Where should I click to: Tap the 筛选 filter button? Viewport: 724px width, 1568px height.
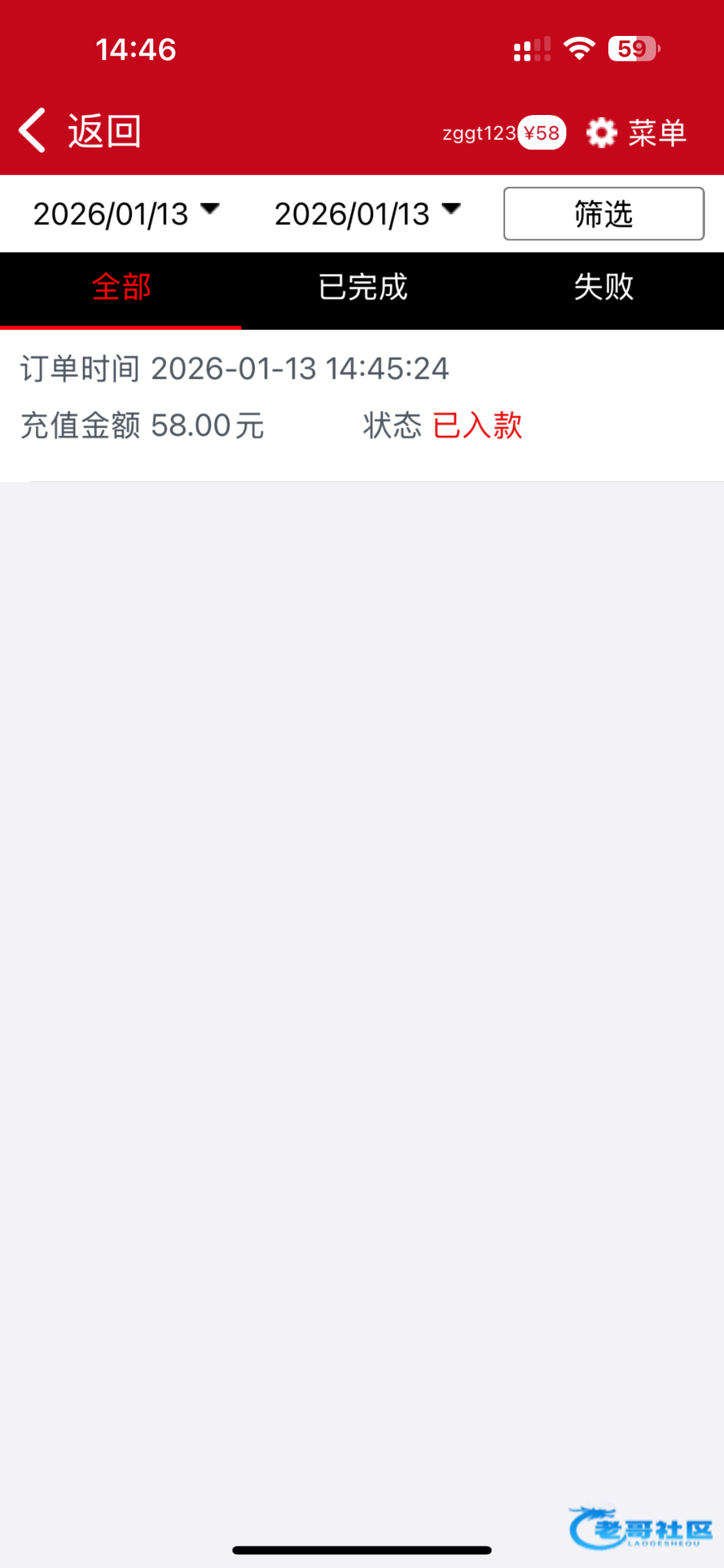click(603, 214)
